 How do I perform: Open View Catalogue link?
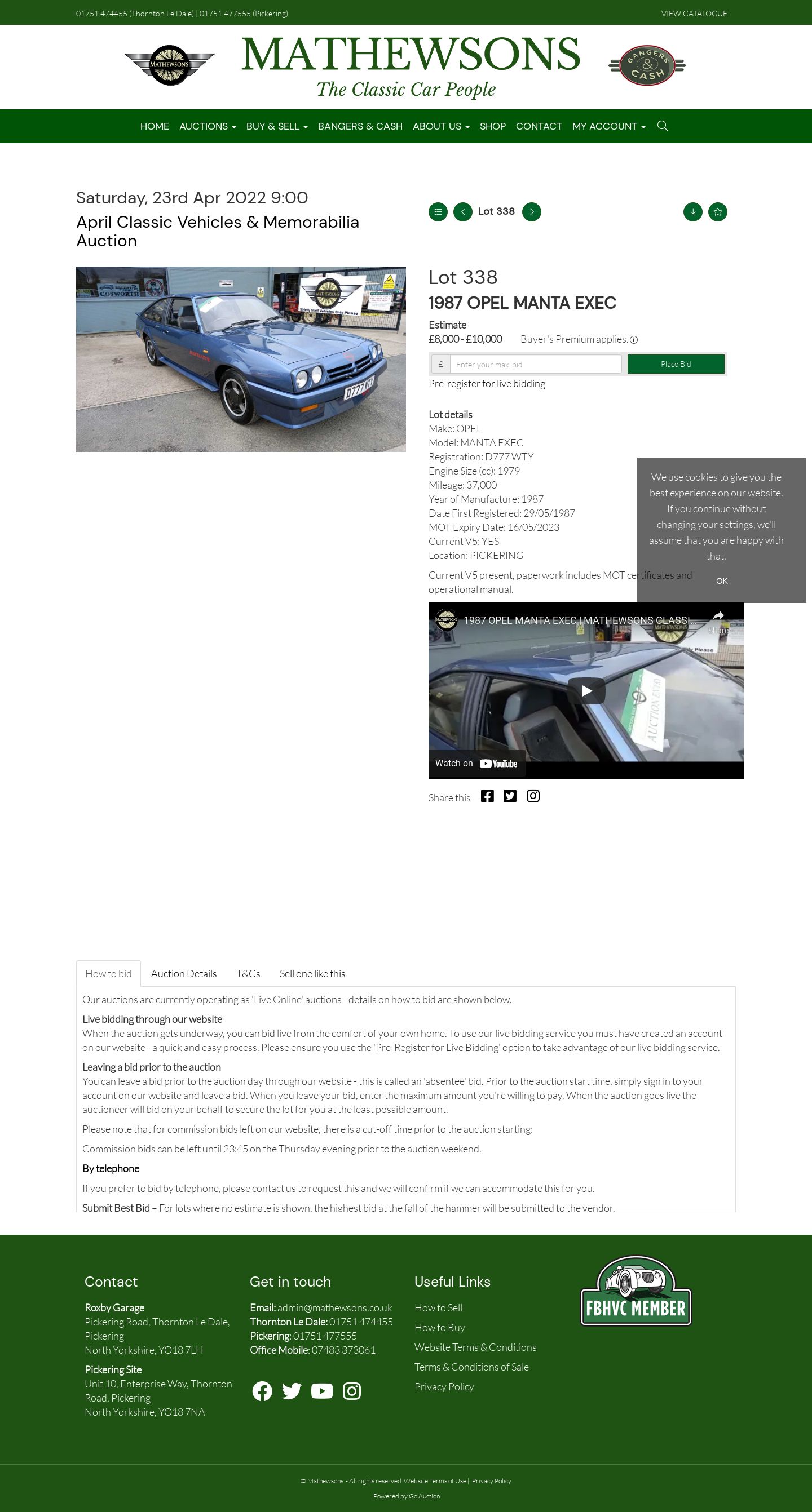coord(694,13)
